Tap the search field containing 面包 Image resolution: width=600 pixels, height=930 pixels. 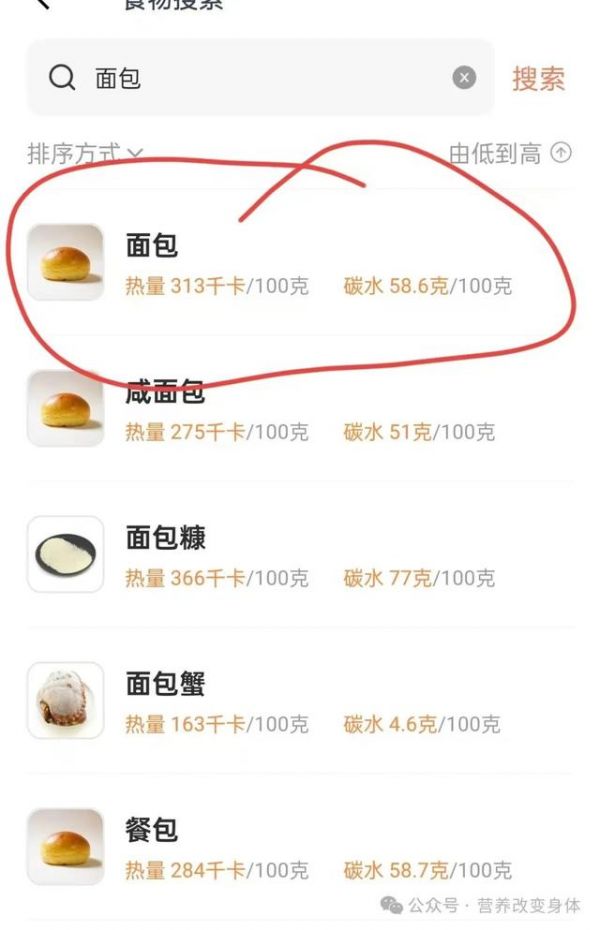point(260,78)
